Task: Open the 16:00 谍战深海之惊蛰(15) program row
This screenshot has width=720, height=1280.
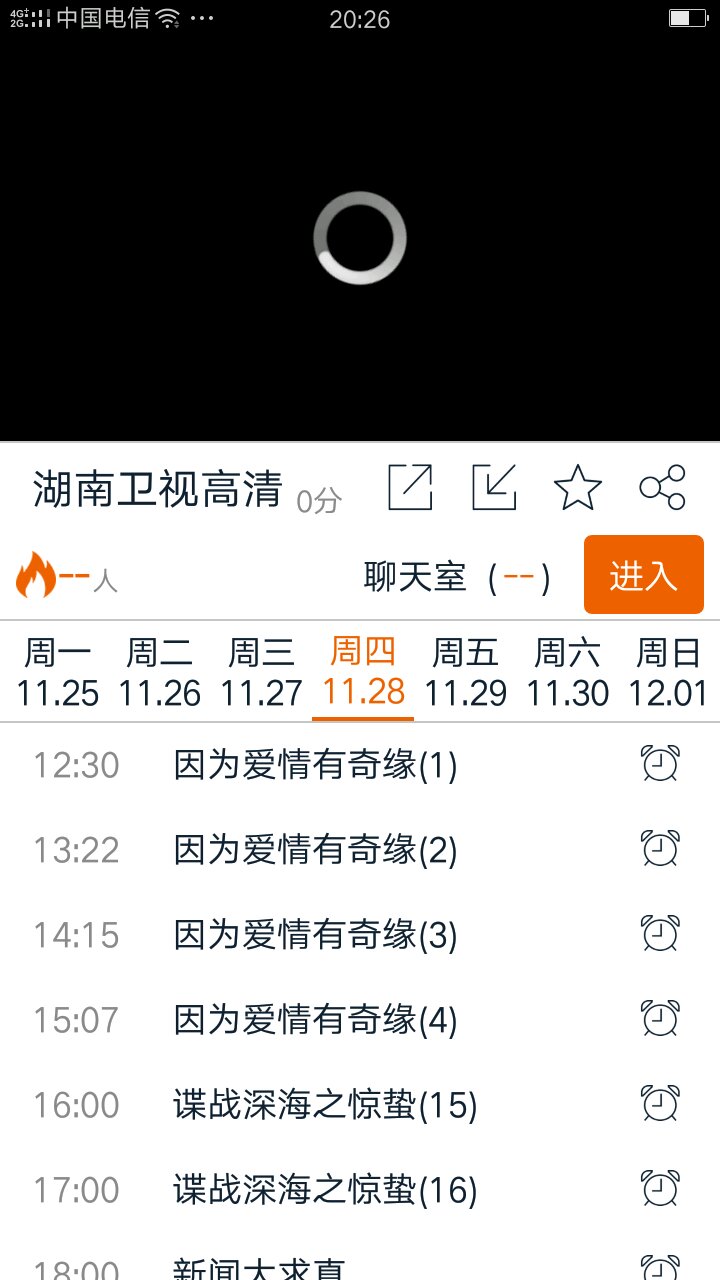Action: coord(325,1105)
